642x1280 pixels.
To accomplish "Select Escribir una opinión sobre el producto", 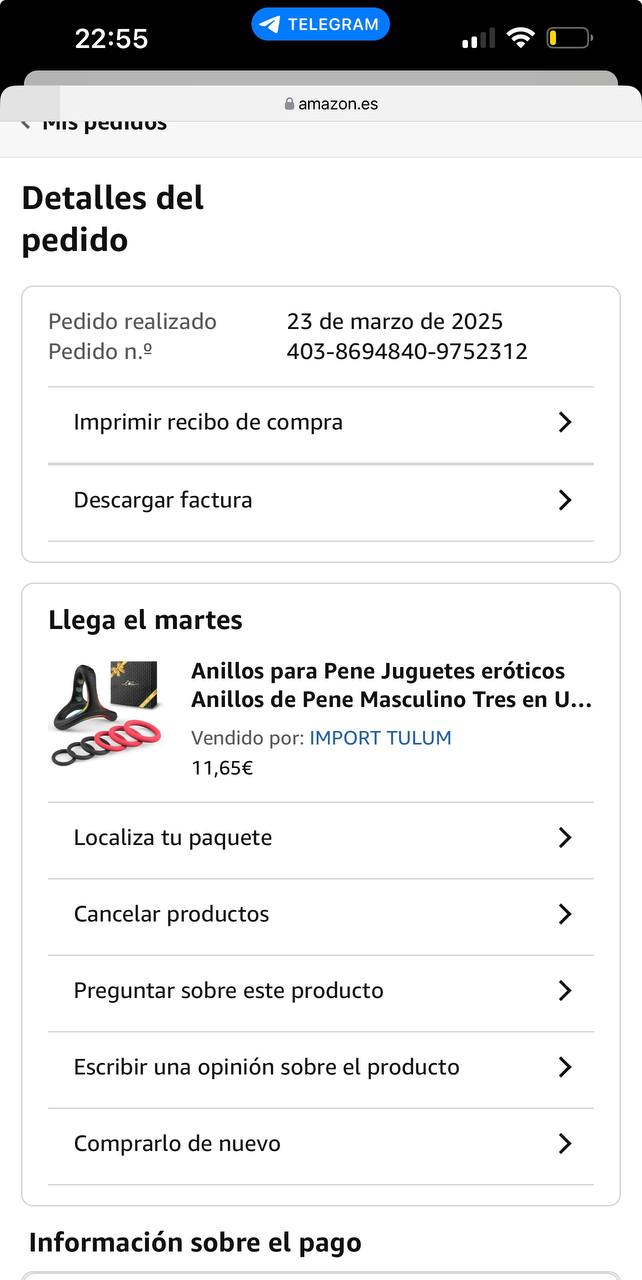I will 320,1067.
